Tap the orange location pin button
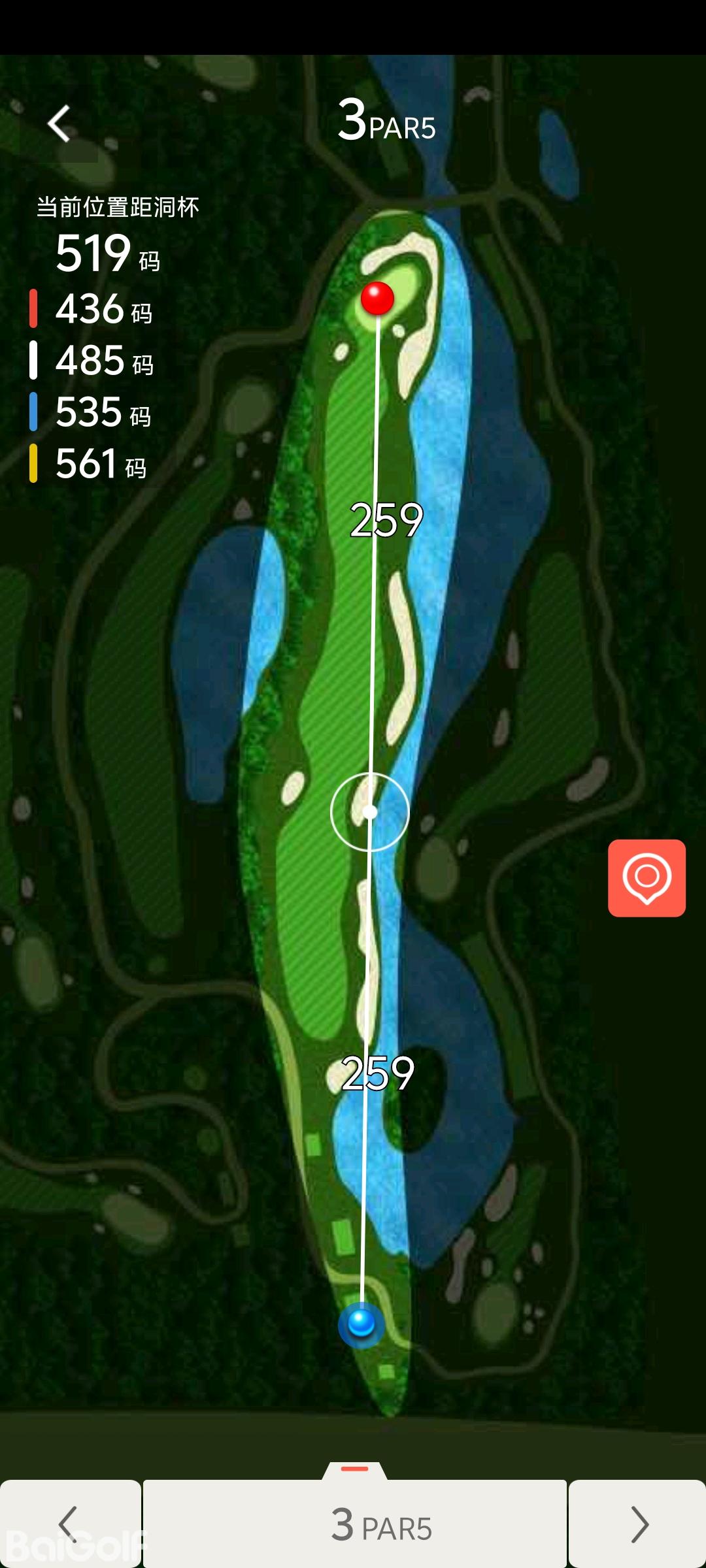706x1568 pixels. pyautogui.click(x=647, y=878)
